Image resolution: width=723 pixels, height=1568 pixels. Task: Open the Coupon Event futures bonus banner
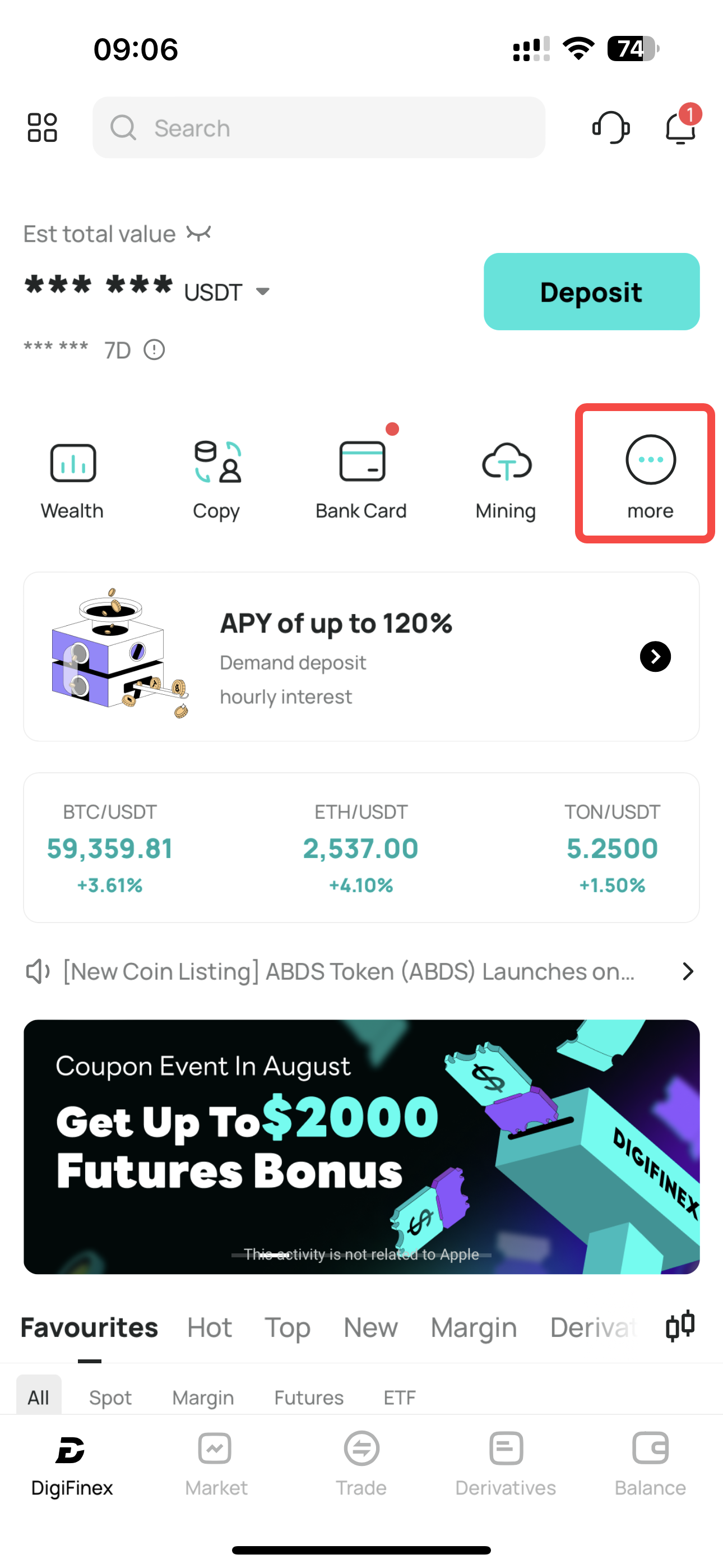361,1147
